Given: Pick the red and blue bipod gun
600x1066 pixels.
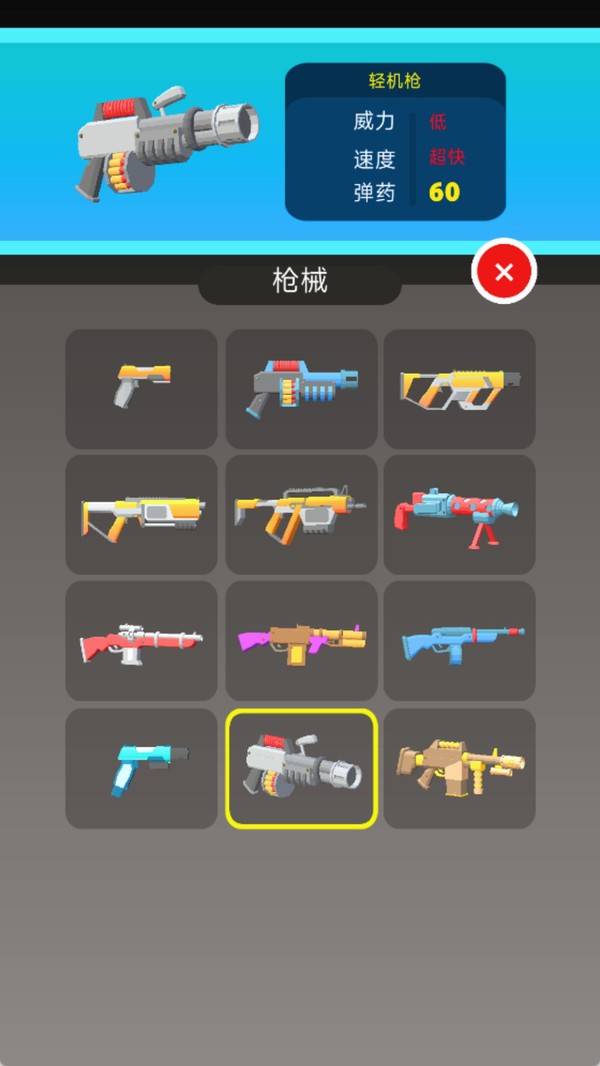Looking at the screenshot, I should coord(459,515).
